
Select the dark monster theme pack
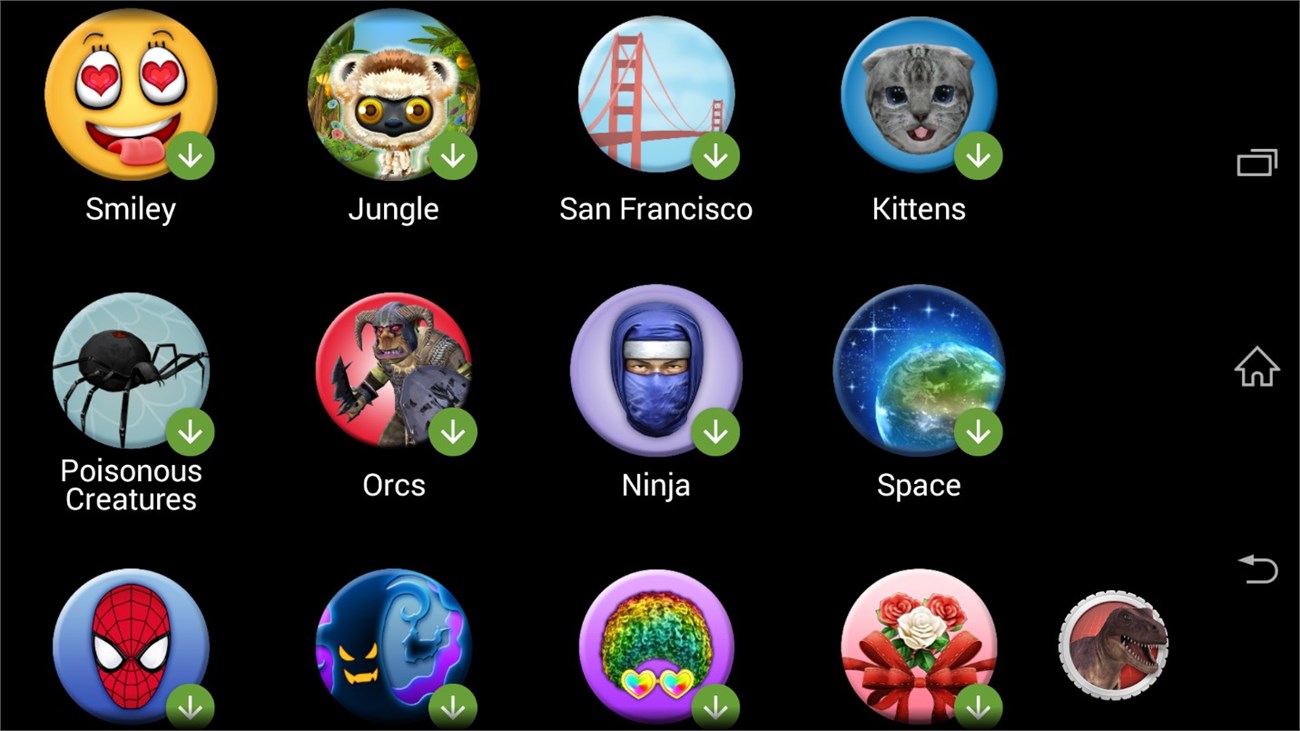point(393,645)
